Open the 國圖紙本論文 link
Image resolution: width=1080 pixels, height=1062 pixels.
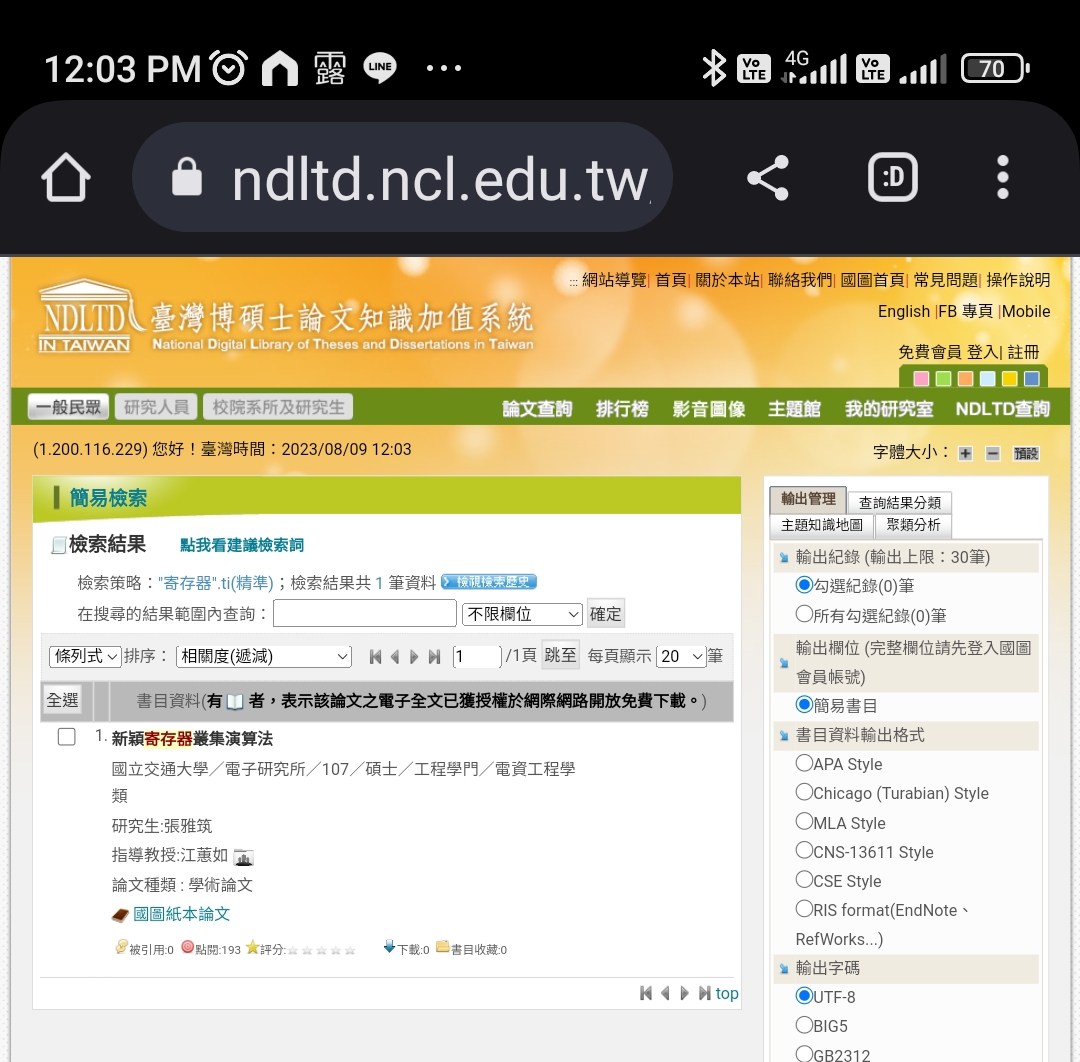tap(181, 914)
